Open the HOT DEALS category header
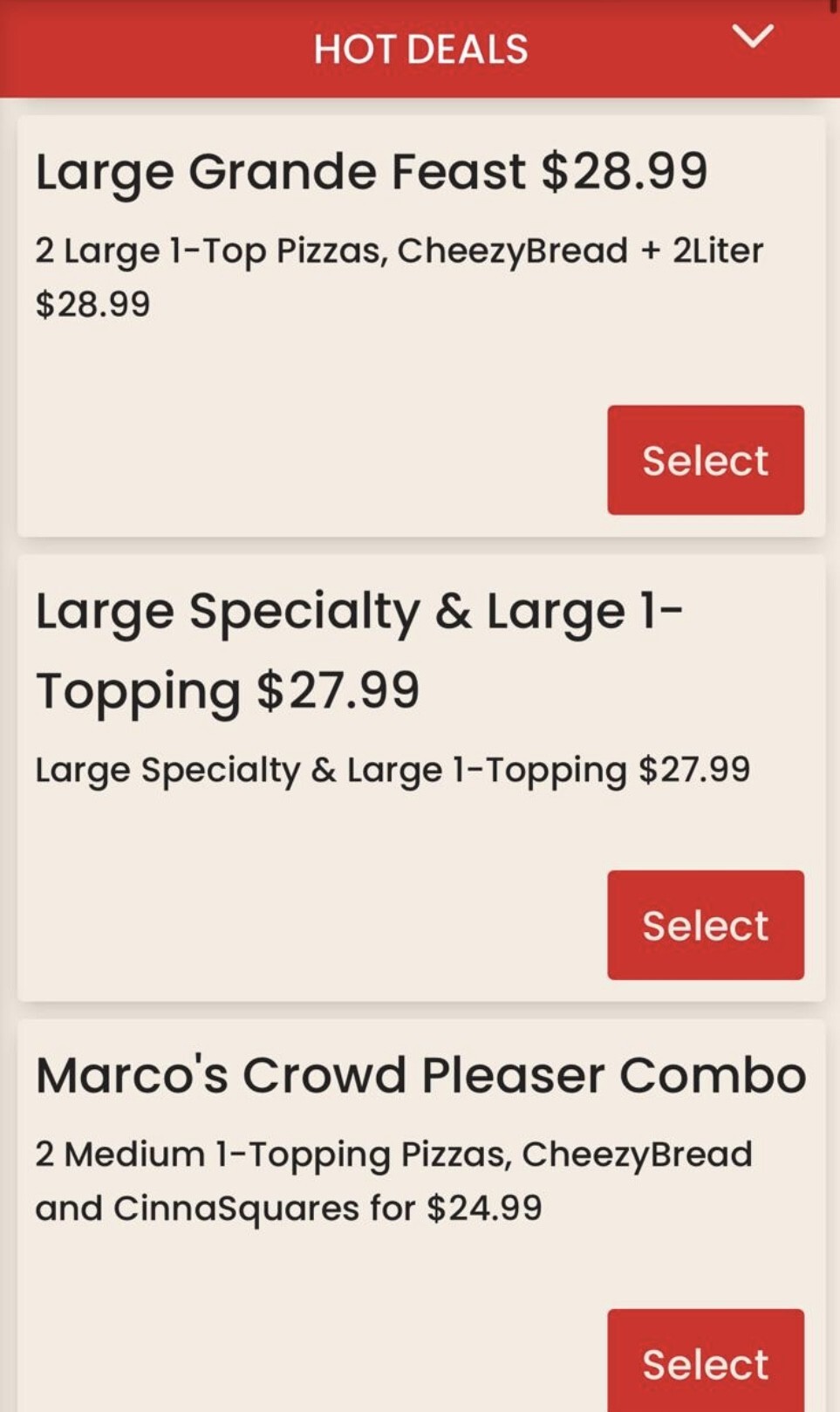Viewport: 840px width, 1412px height. click(420, 49)
